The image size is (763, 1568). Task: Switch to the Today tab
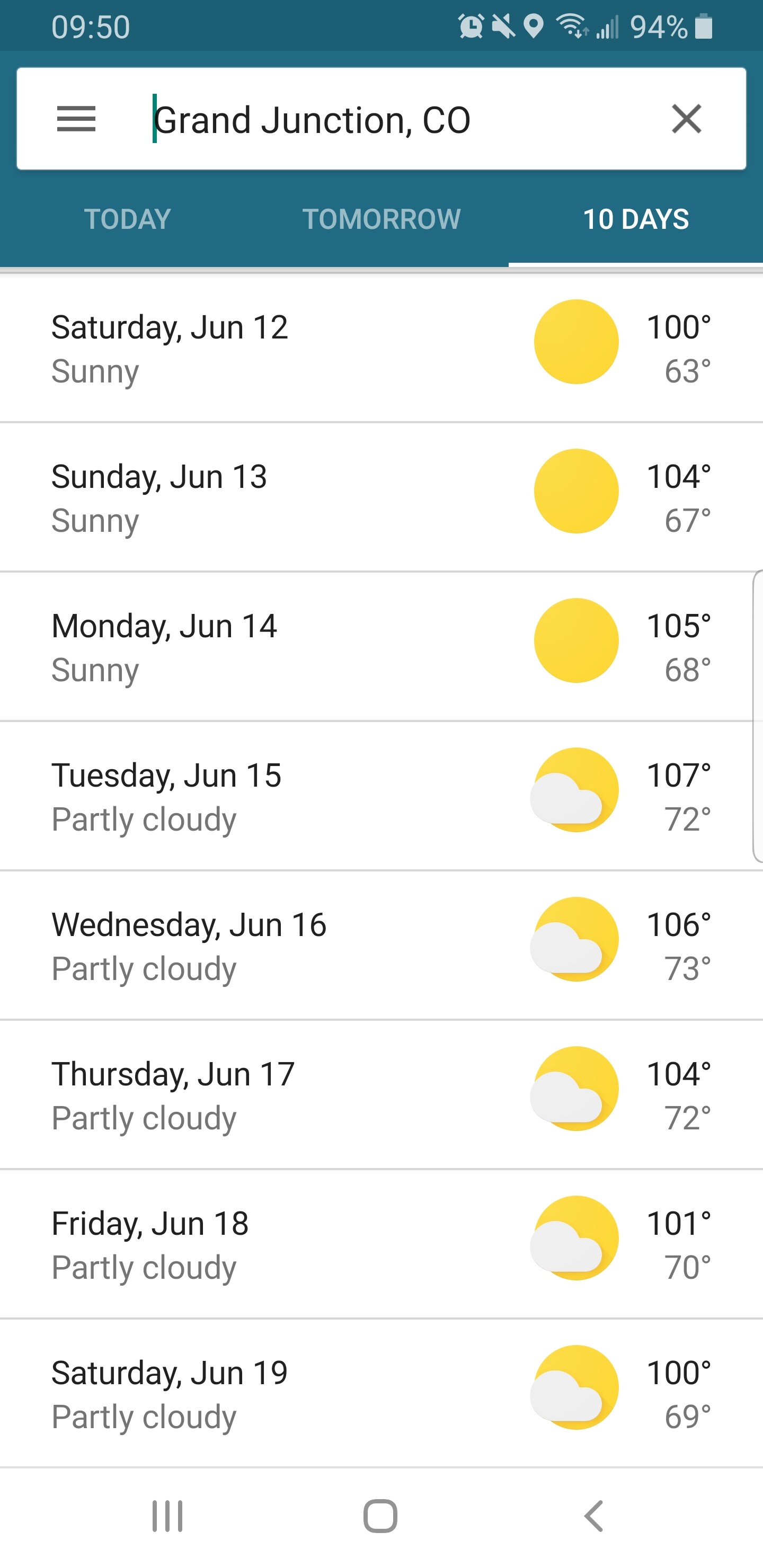(x=127, y=219)
